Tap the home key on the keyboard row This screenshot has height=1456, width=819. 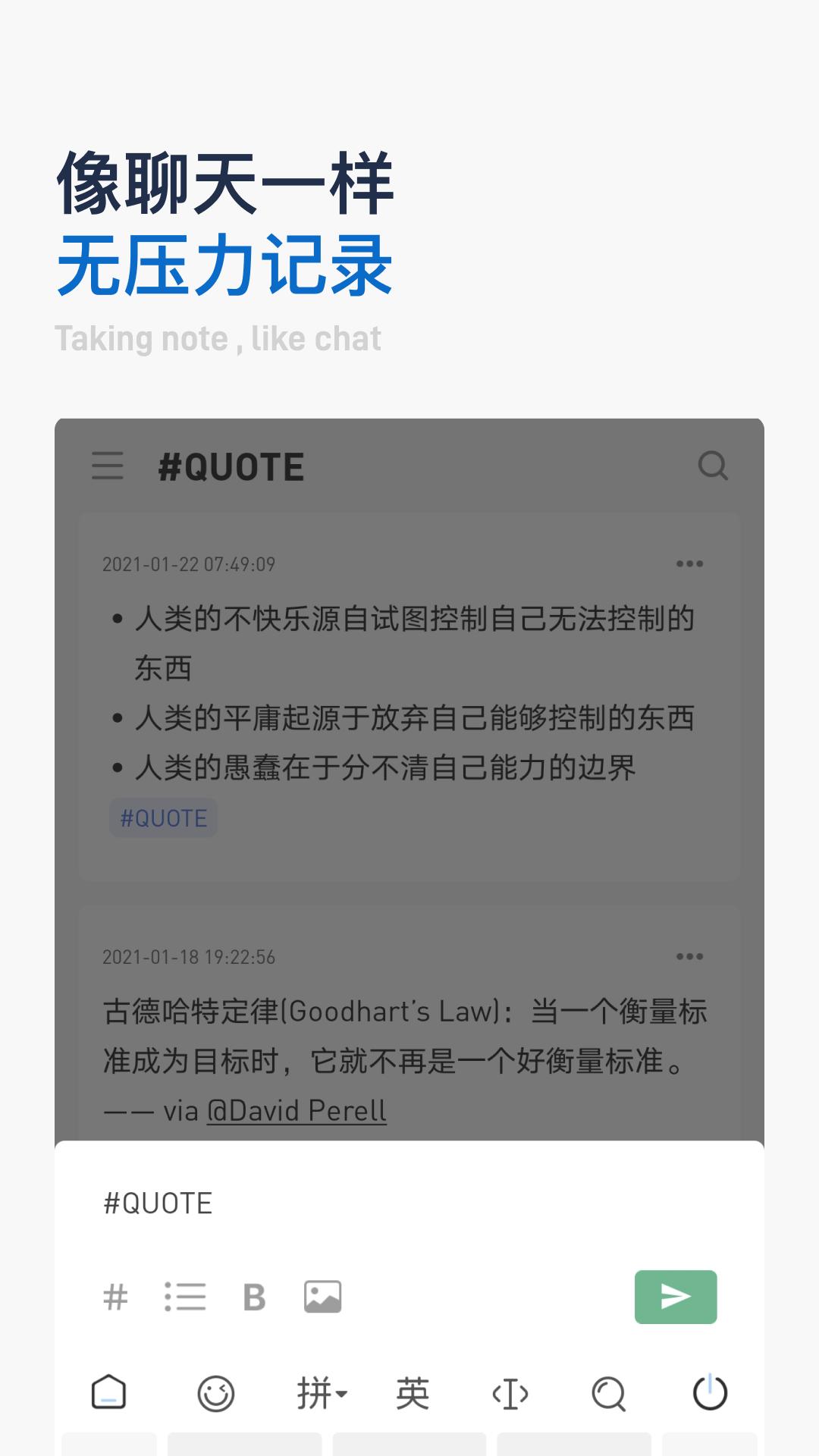[x=110, y=1393]
